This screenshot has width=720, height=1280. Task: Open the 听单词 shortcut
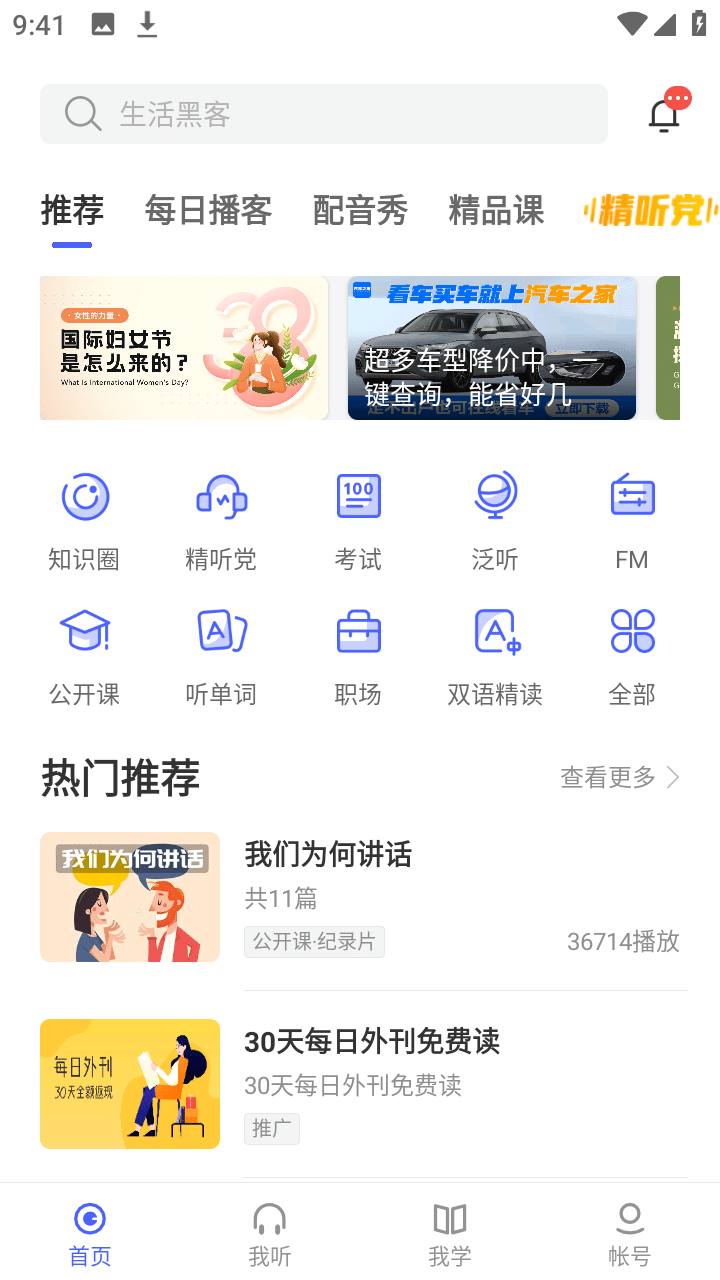(221, 656)
